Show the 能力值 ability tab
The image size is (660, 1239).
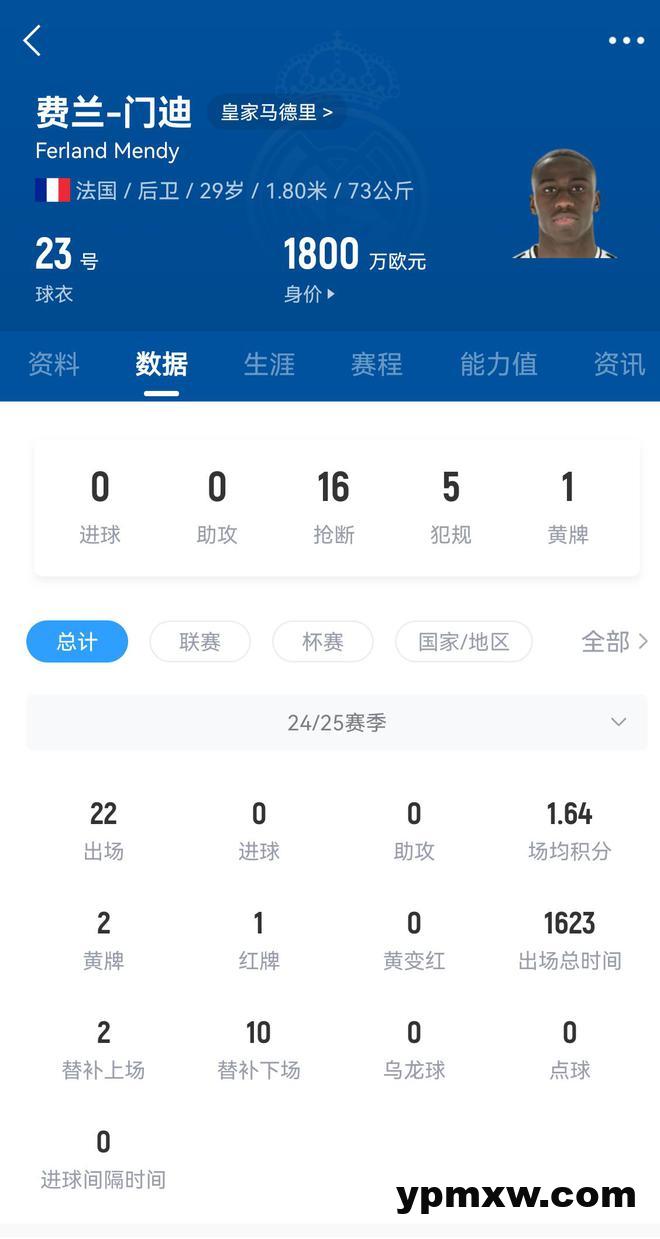[498, 364]
